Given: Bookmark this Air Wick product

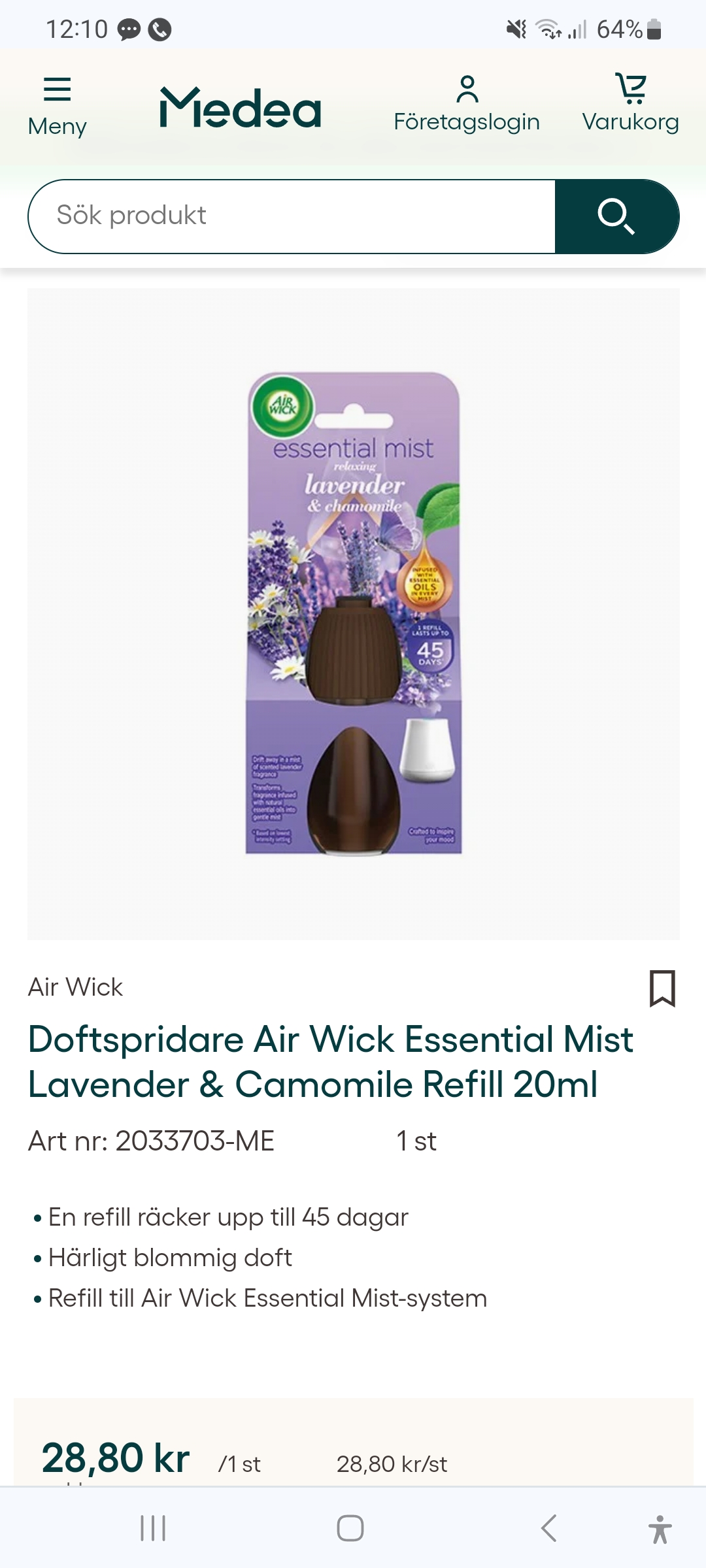Looking at the screenshot, I should [x=662, y=988].
